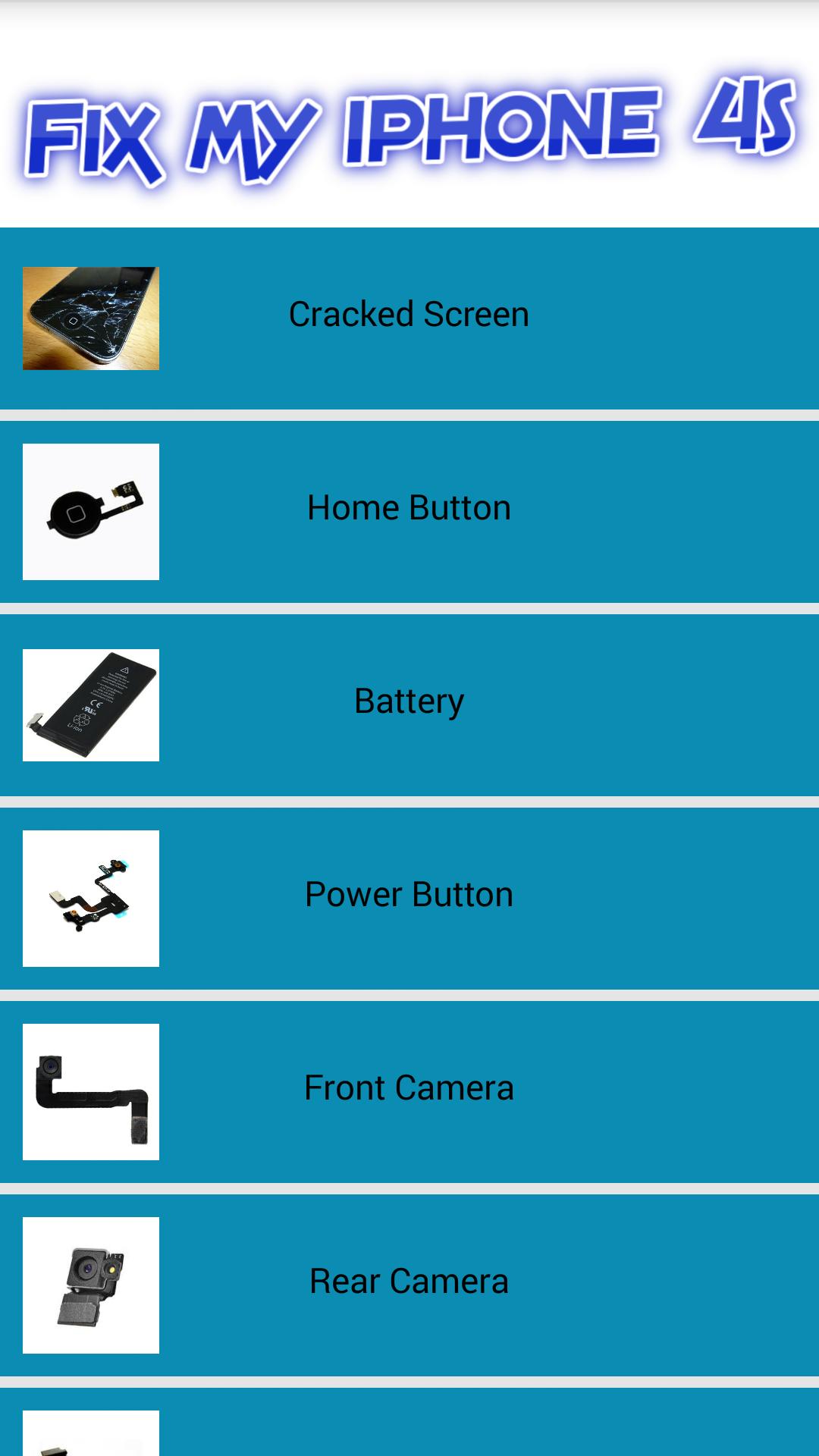Screen dimensions: 819x1456
Task: Click the Cracked Screen text label
Action: (x=407, y=312)
